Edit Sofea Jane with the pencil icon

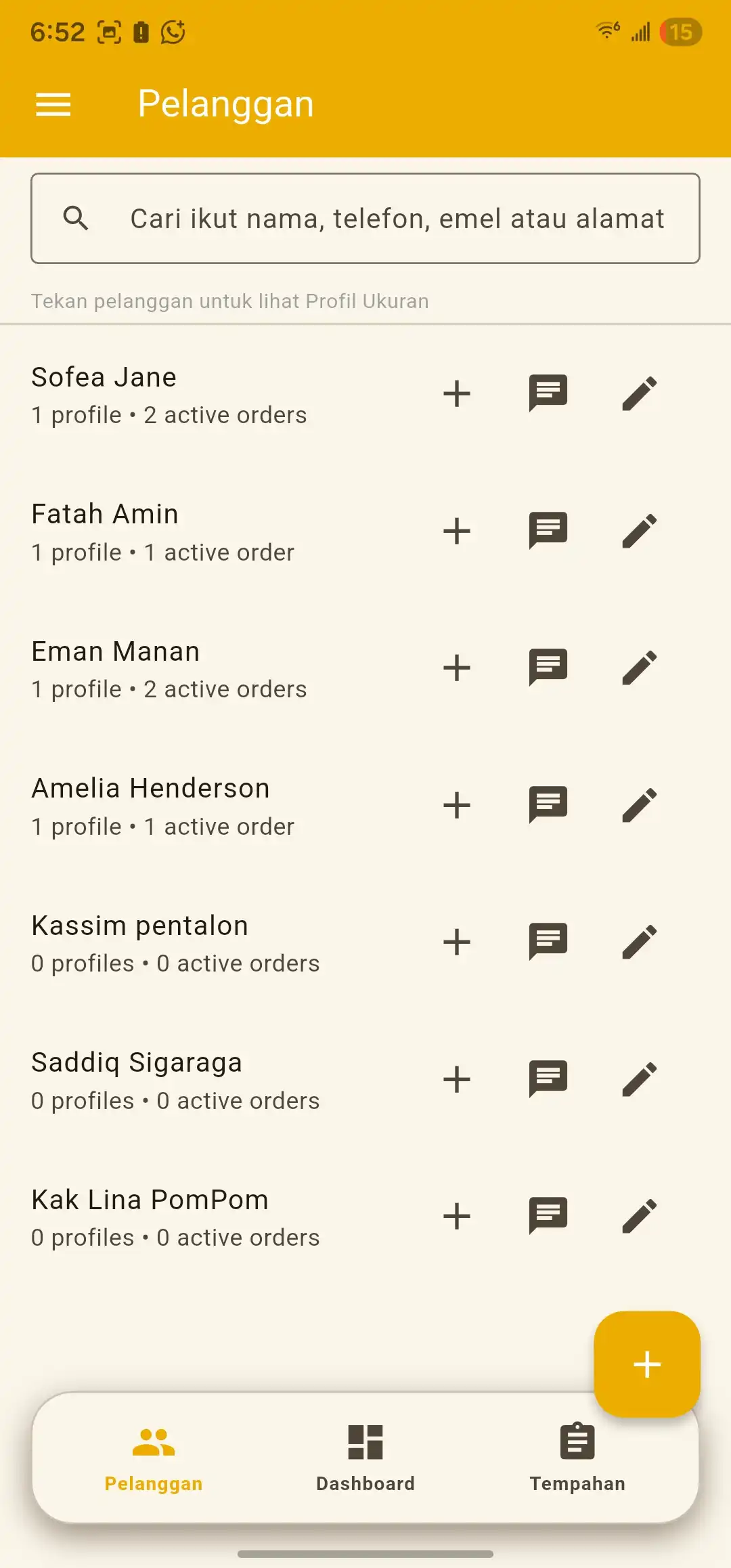click(x=639, y=393)
